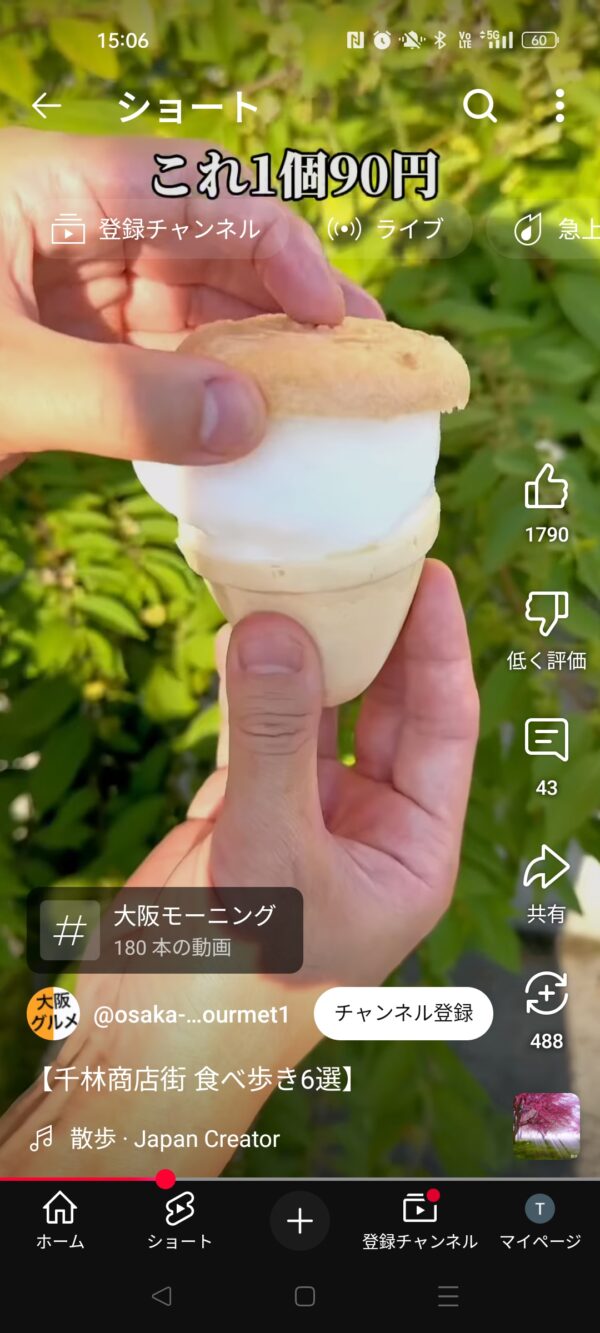Image resolution: width=600 pixels, height=1333 pixels.
Task: Switch to the ホーム tab
Action: click(60, 1220)
